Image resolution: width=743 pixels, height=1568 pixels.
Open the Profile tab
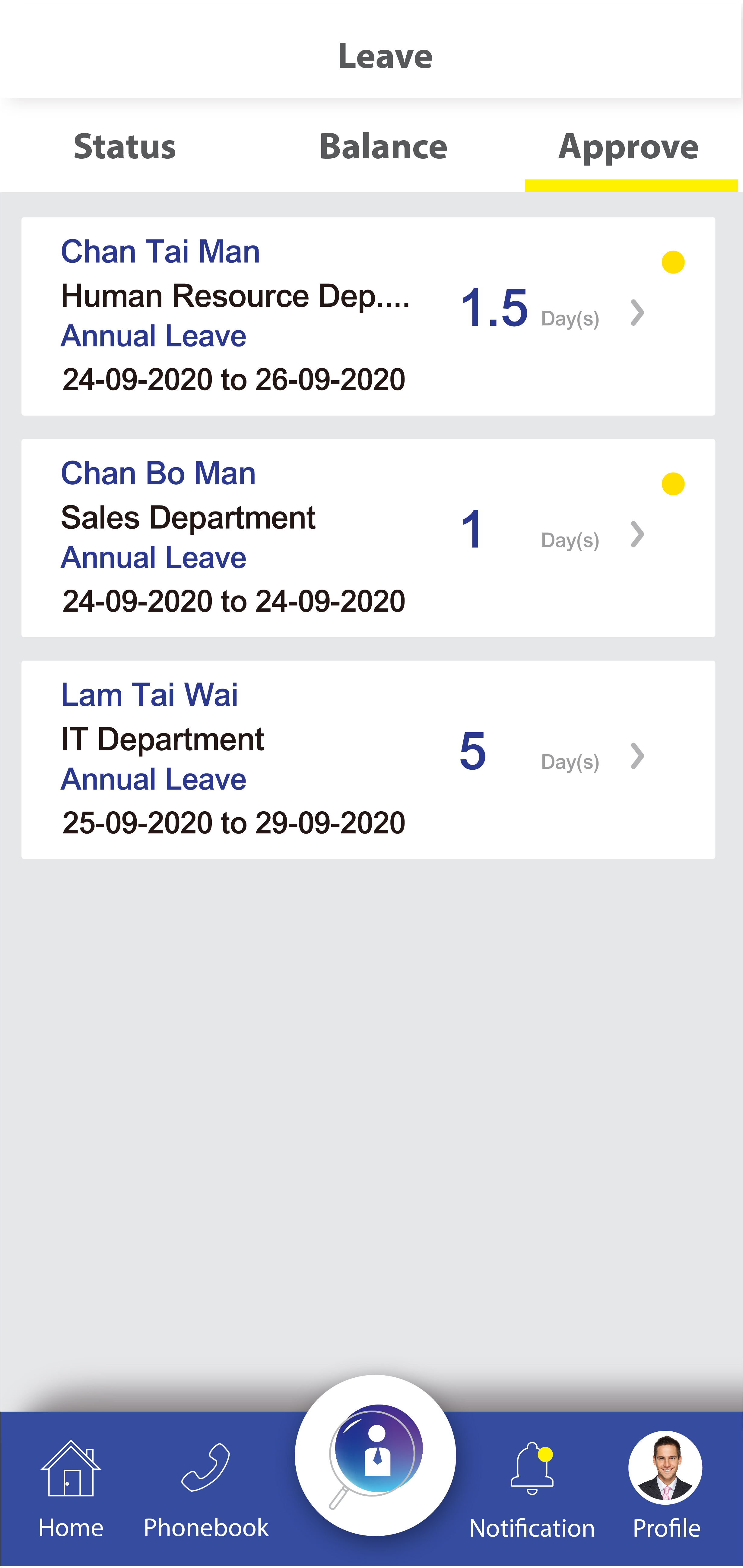click(x=666, y=1490)
